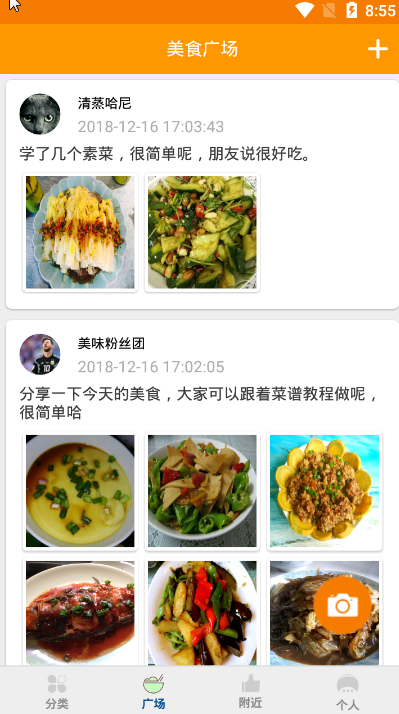This screenshot has height=714, width=399.
Task: View 清蒸哈尼's cat avatar profile
Action: [40, 114]
